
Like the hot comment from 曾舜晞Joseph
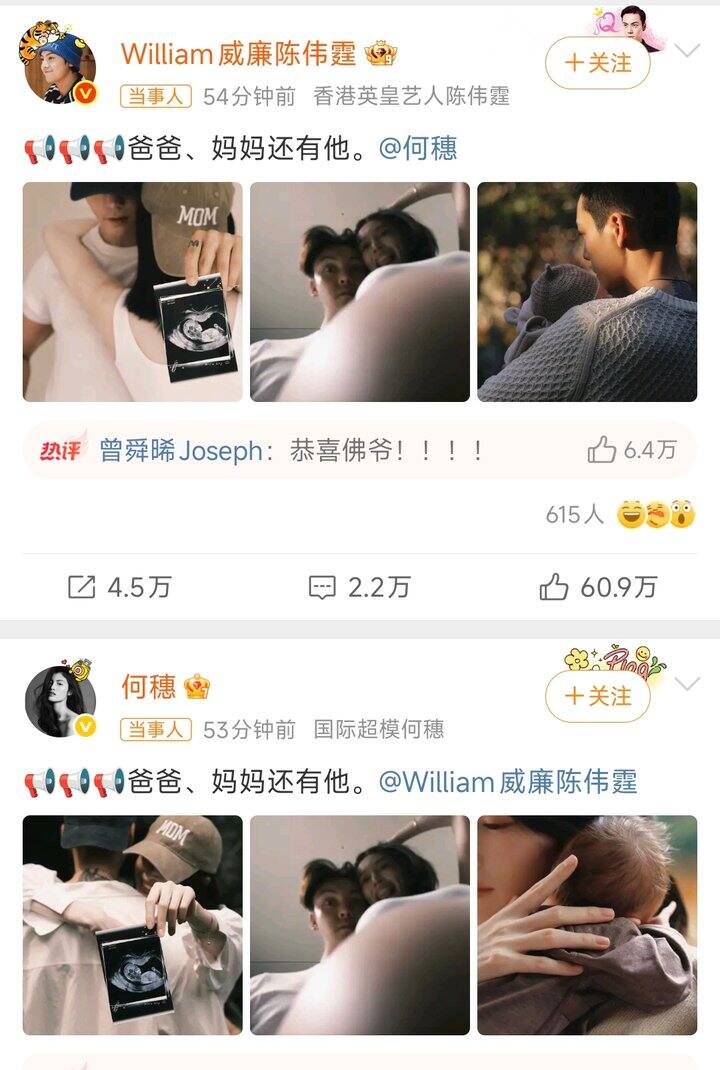pyautogui.click(x=631, y=450)
